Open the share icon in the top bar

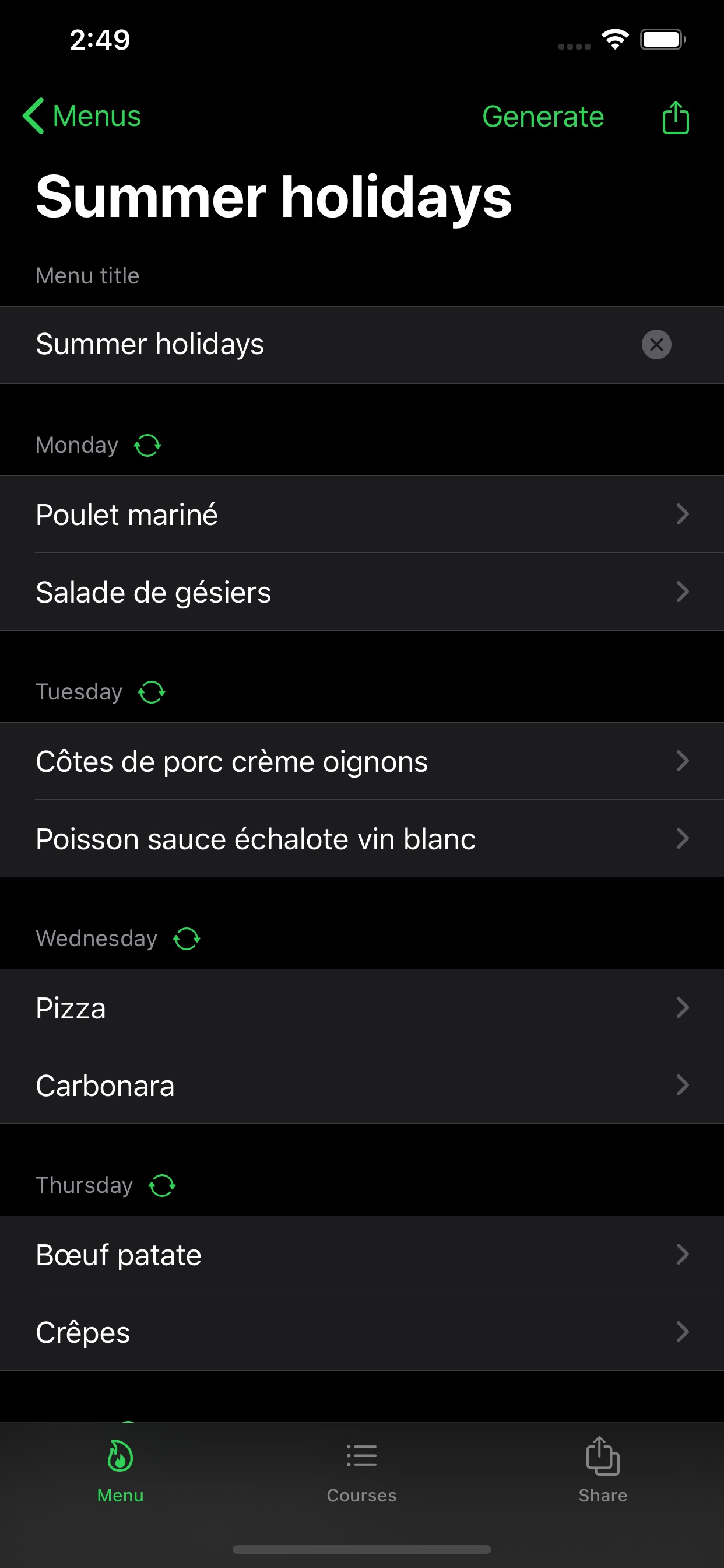click(676, 117)
